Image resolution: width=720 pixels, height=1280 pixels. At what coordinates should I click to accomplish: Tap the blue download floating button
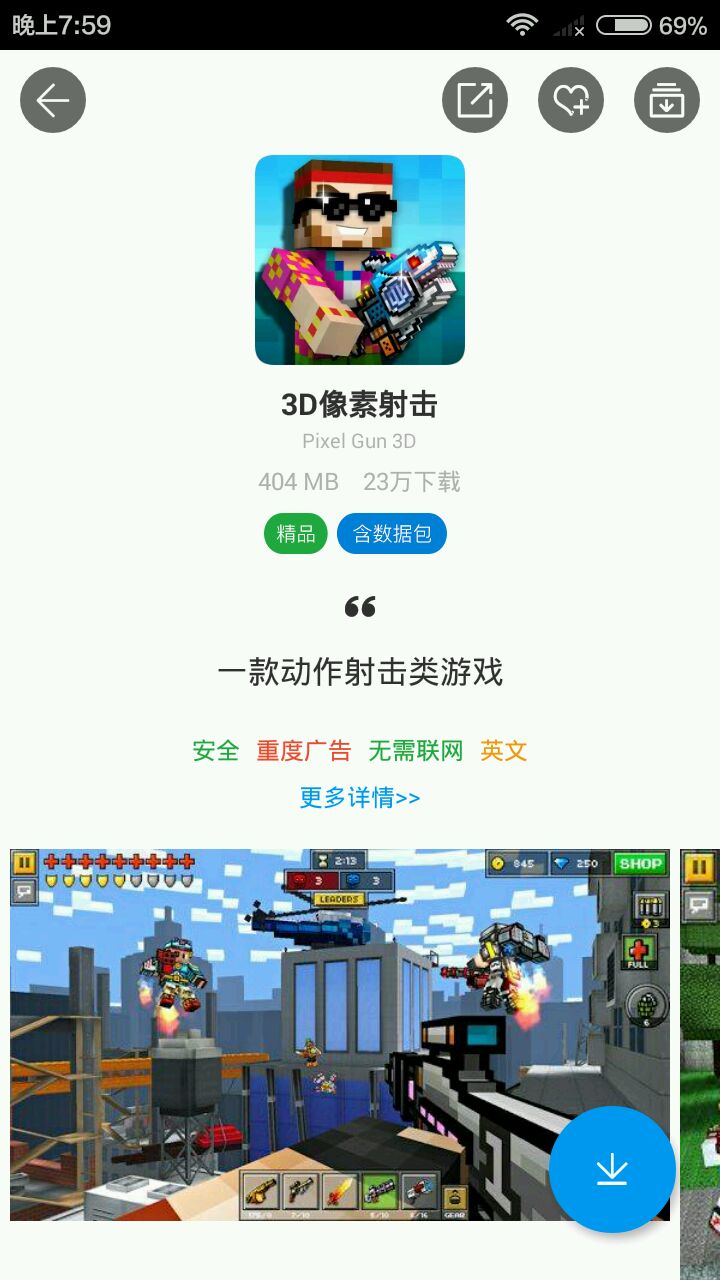[x=612, y=1169]
